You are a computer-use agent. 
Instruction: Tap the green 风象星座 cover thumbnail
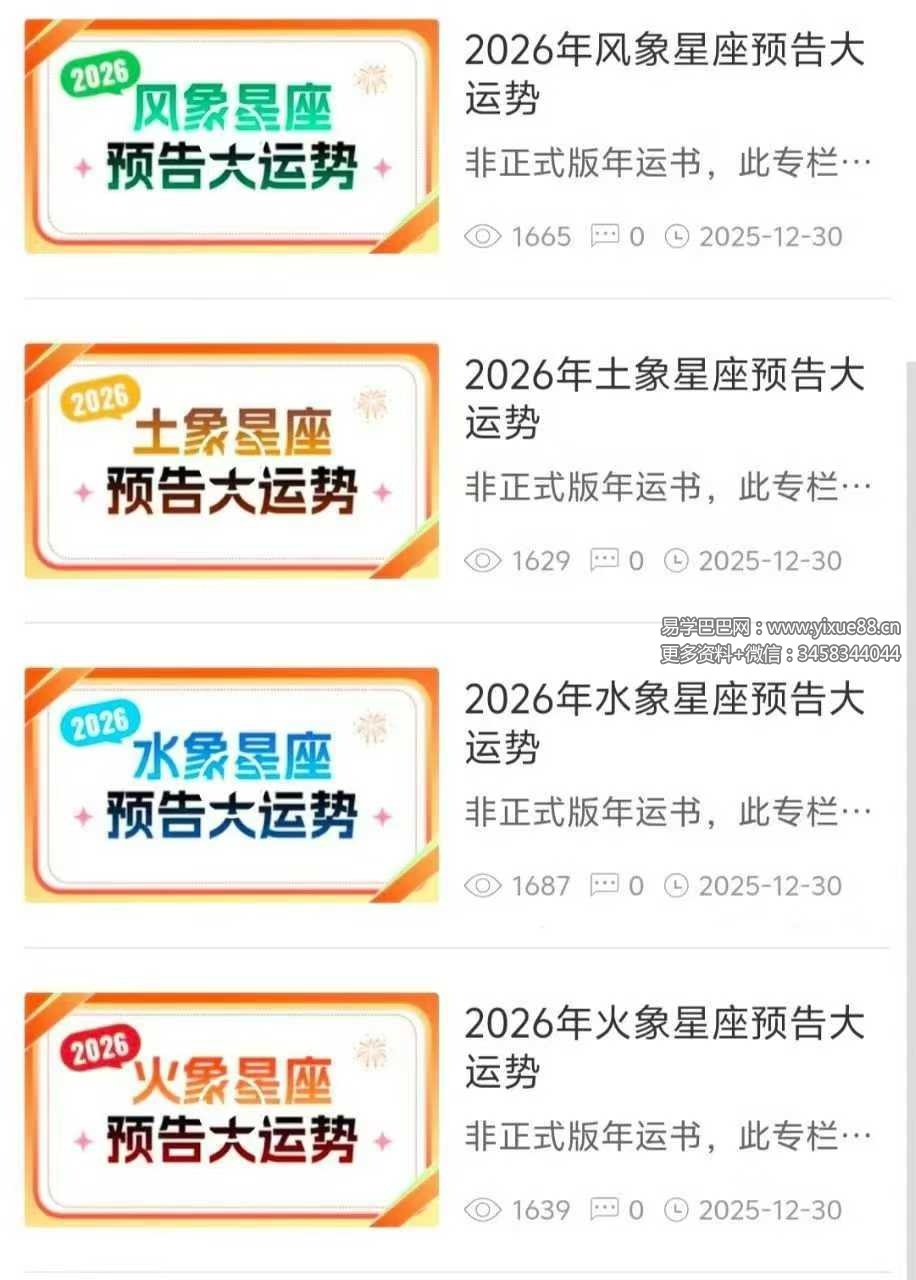click(232, 137)
